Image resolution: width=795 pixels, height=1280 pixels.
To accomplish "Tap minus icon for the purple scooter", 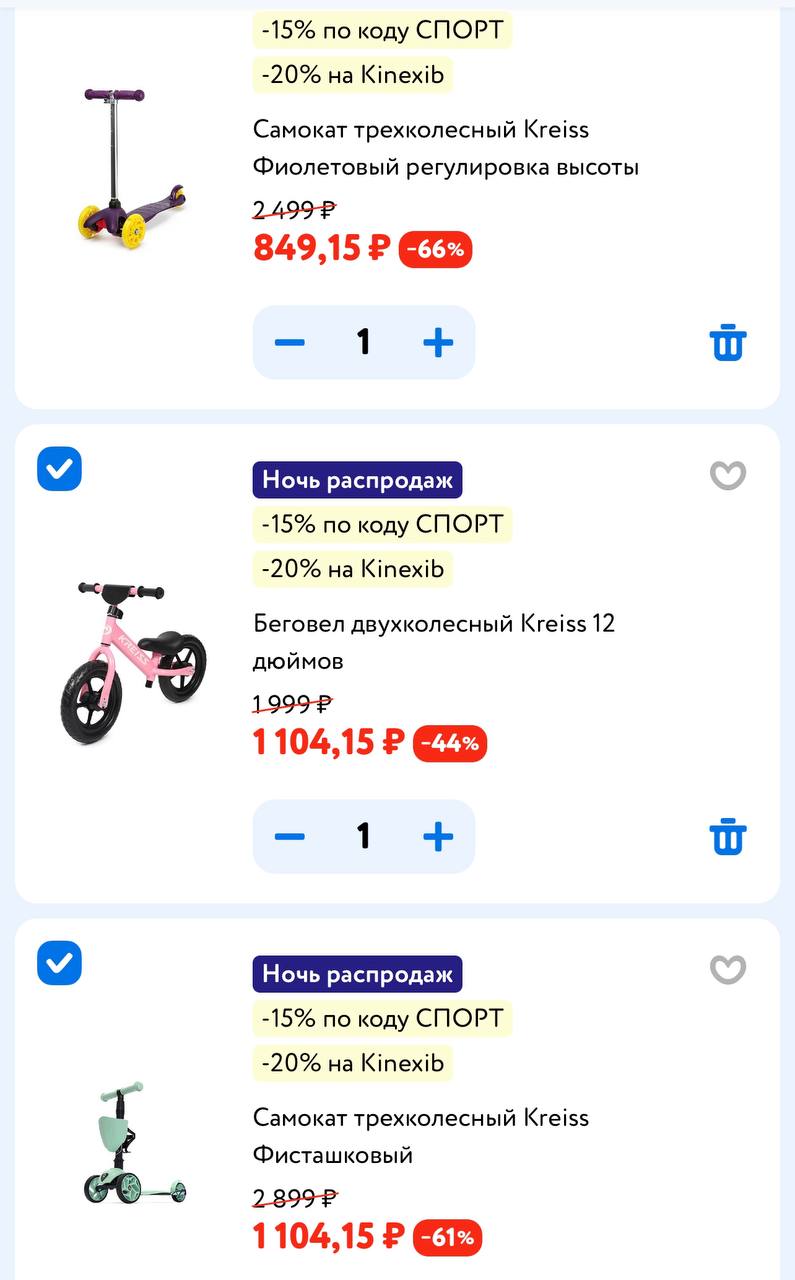I will (289, 341).
